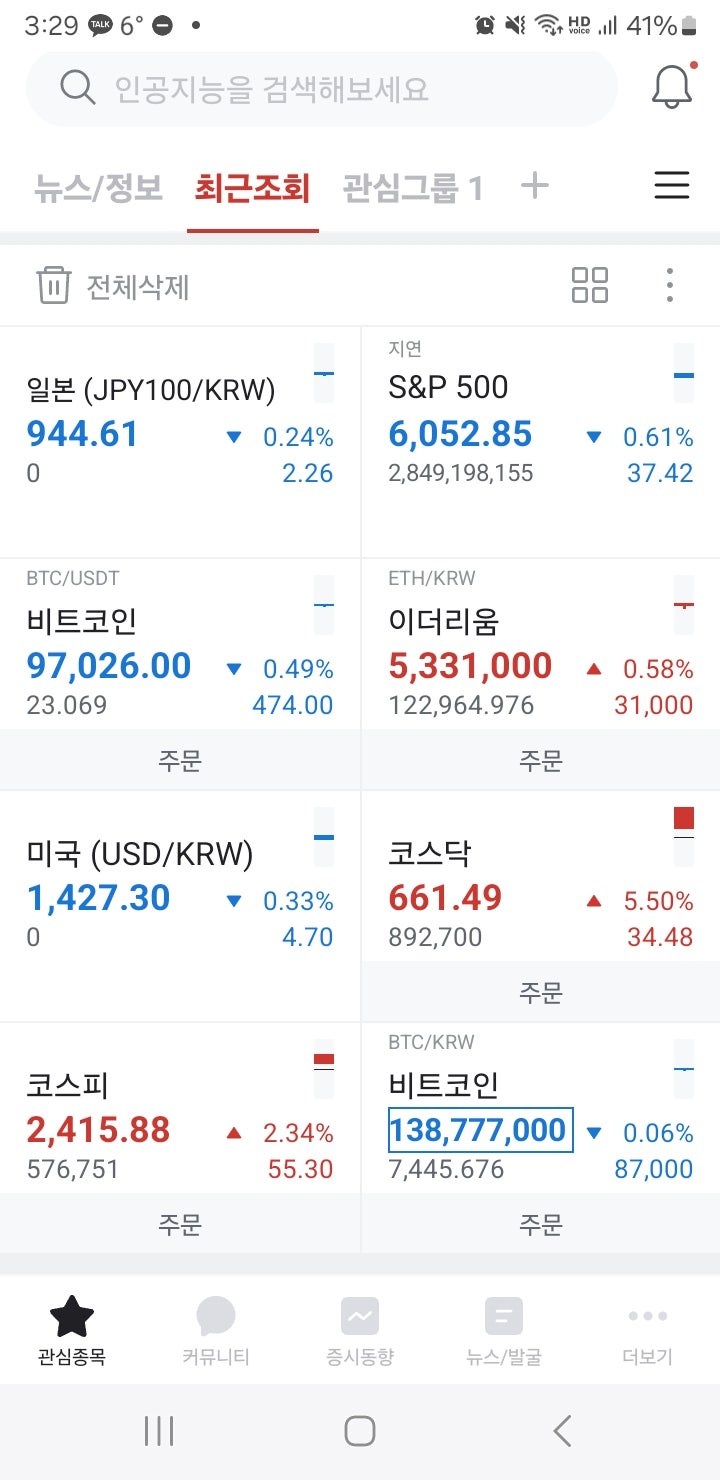Image resolution: width=720 pixels, height=1480 pixels.
Task: Open the hamburger menu
Action: point(671,186)
